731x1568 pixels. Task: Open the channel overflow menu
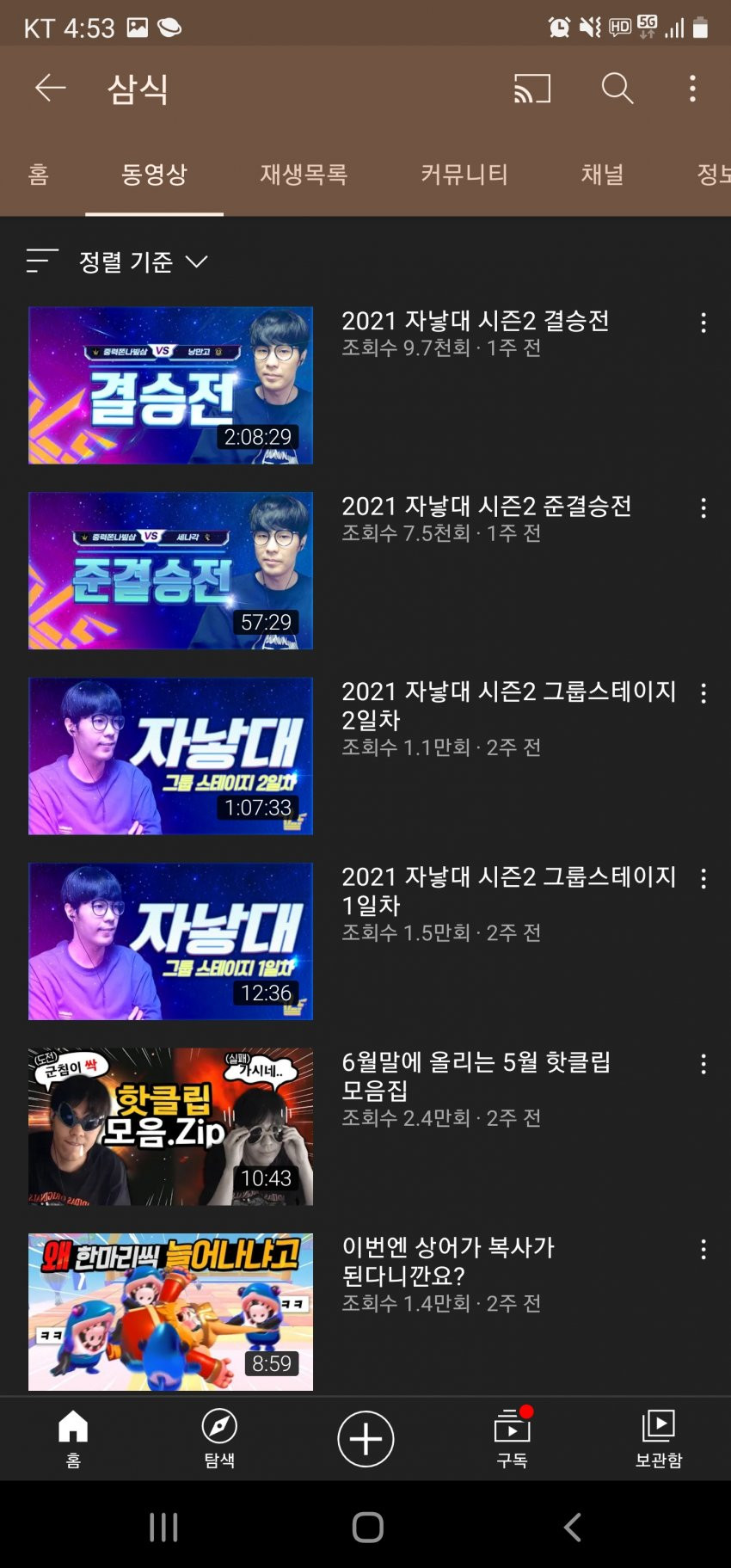coord(692,88)
